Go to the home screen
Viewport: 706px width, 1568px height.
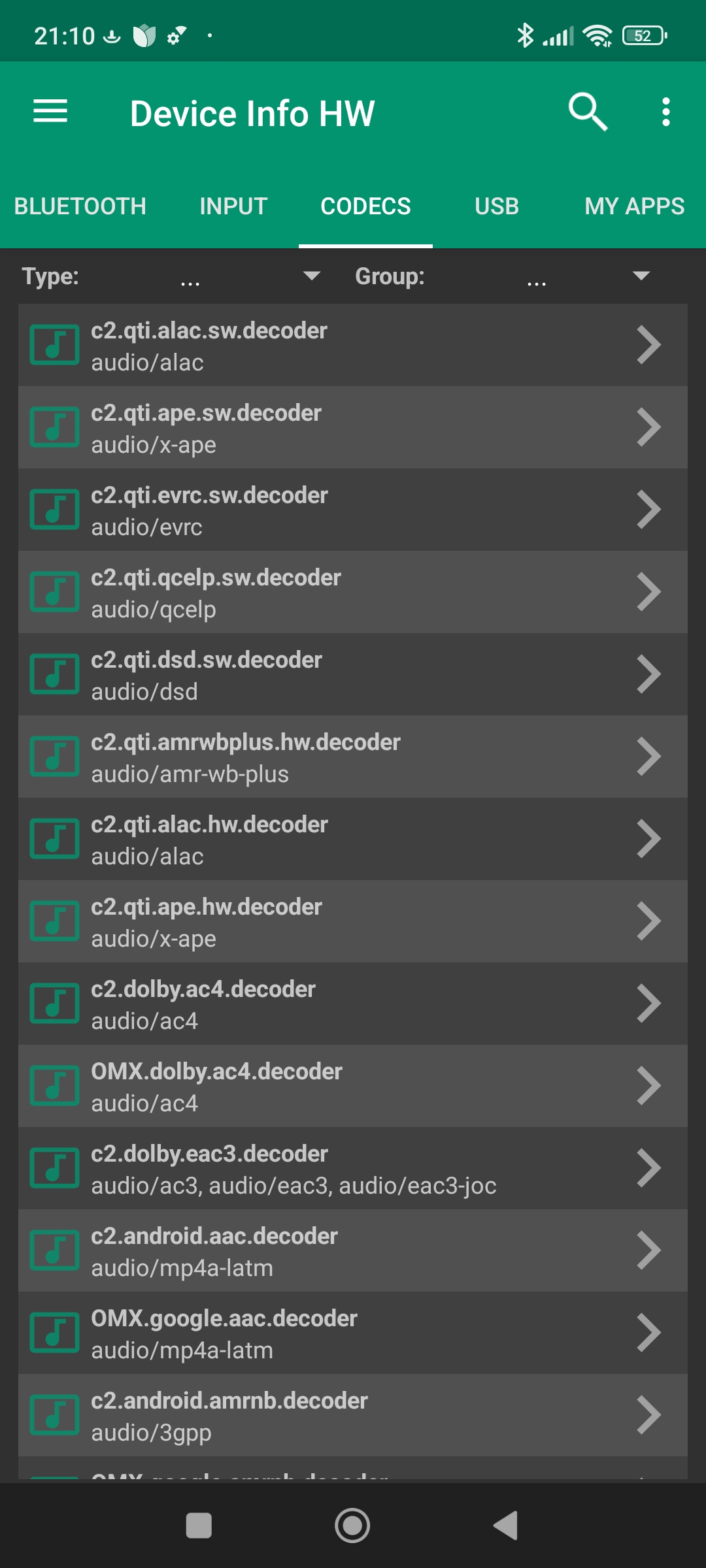pos(352,1526)
